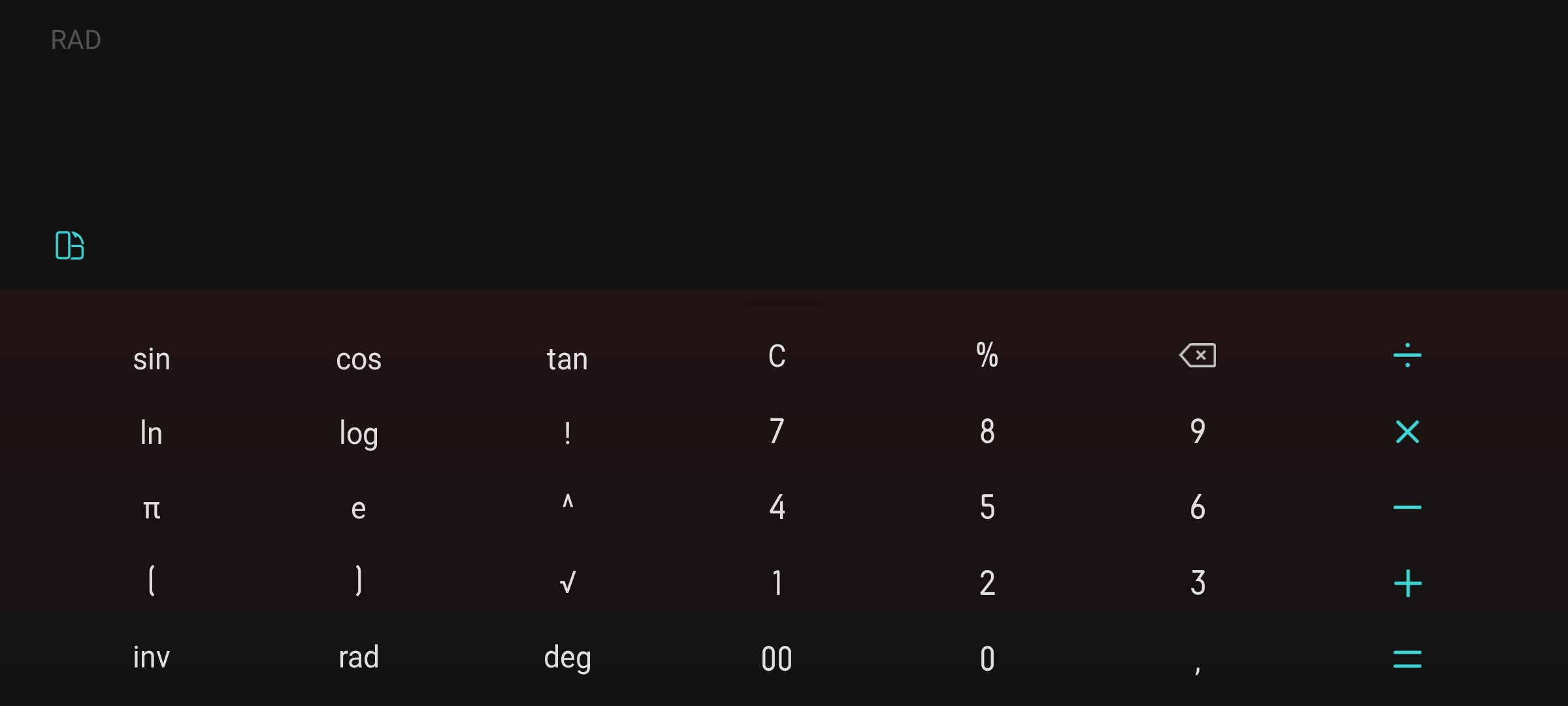The width and height of the screenshot is (1568, 706).
Task: Tap the teal layout switch icon
Action: click(70, 246)
